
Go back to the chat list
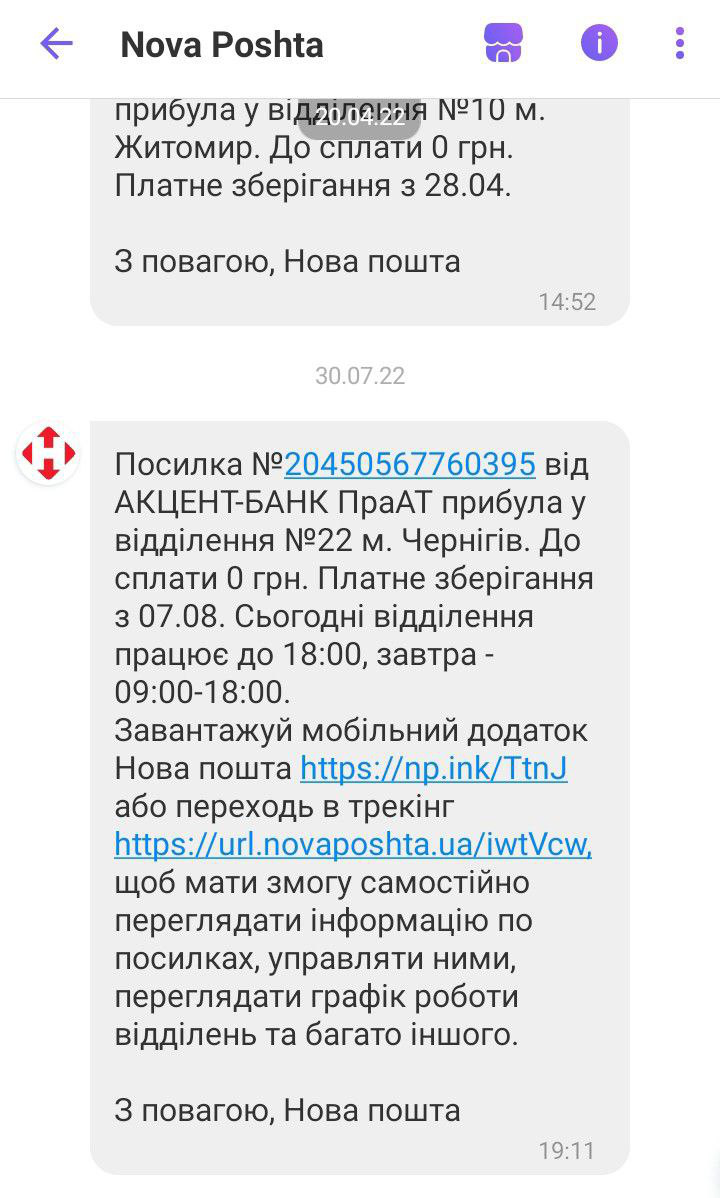pyautogui.click(x=56, y=44)
